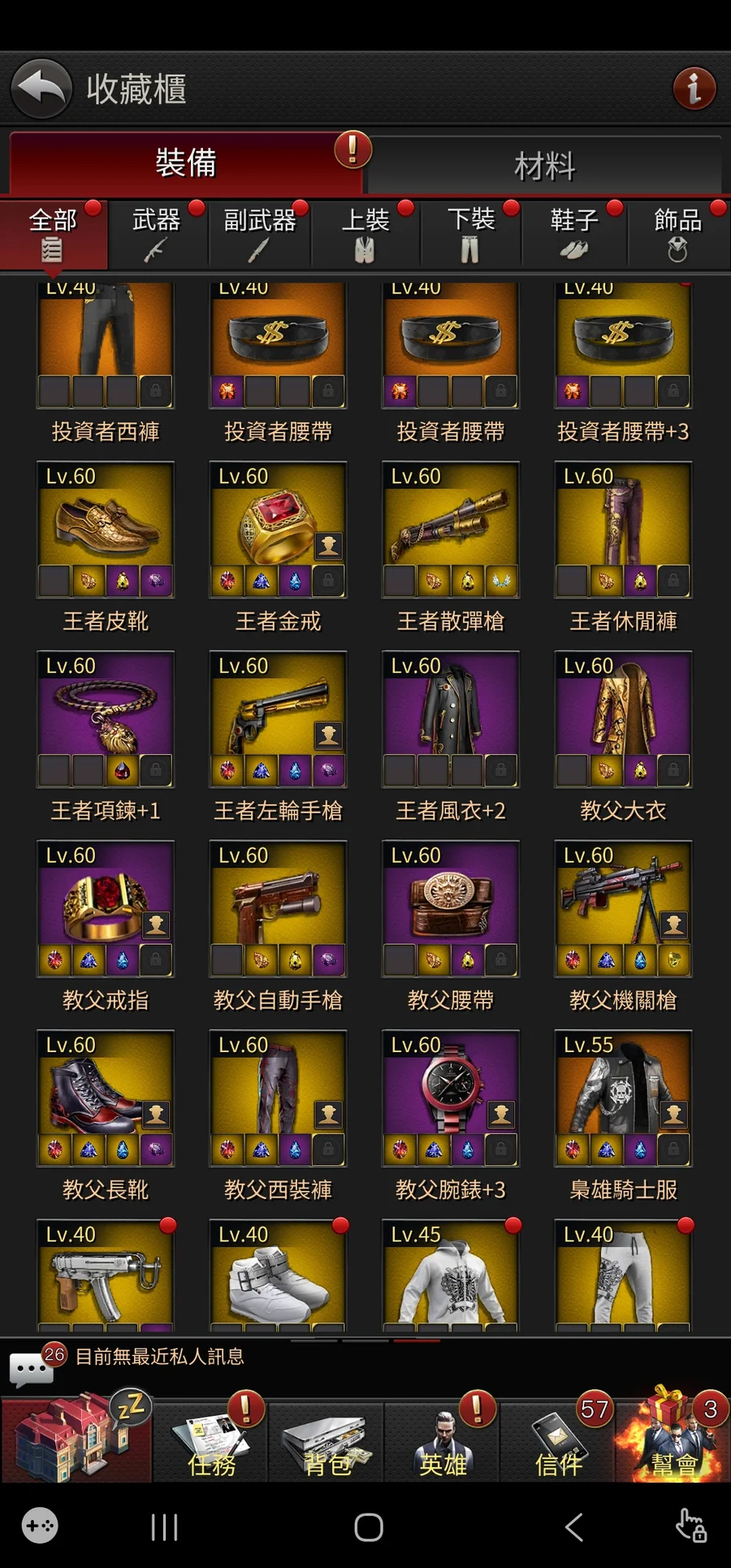Show 下裝 equipment only
This screenshot has height=1568, width=731.
(x=470, y=234)
